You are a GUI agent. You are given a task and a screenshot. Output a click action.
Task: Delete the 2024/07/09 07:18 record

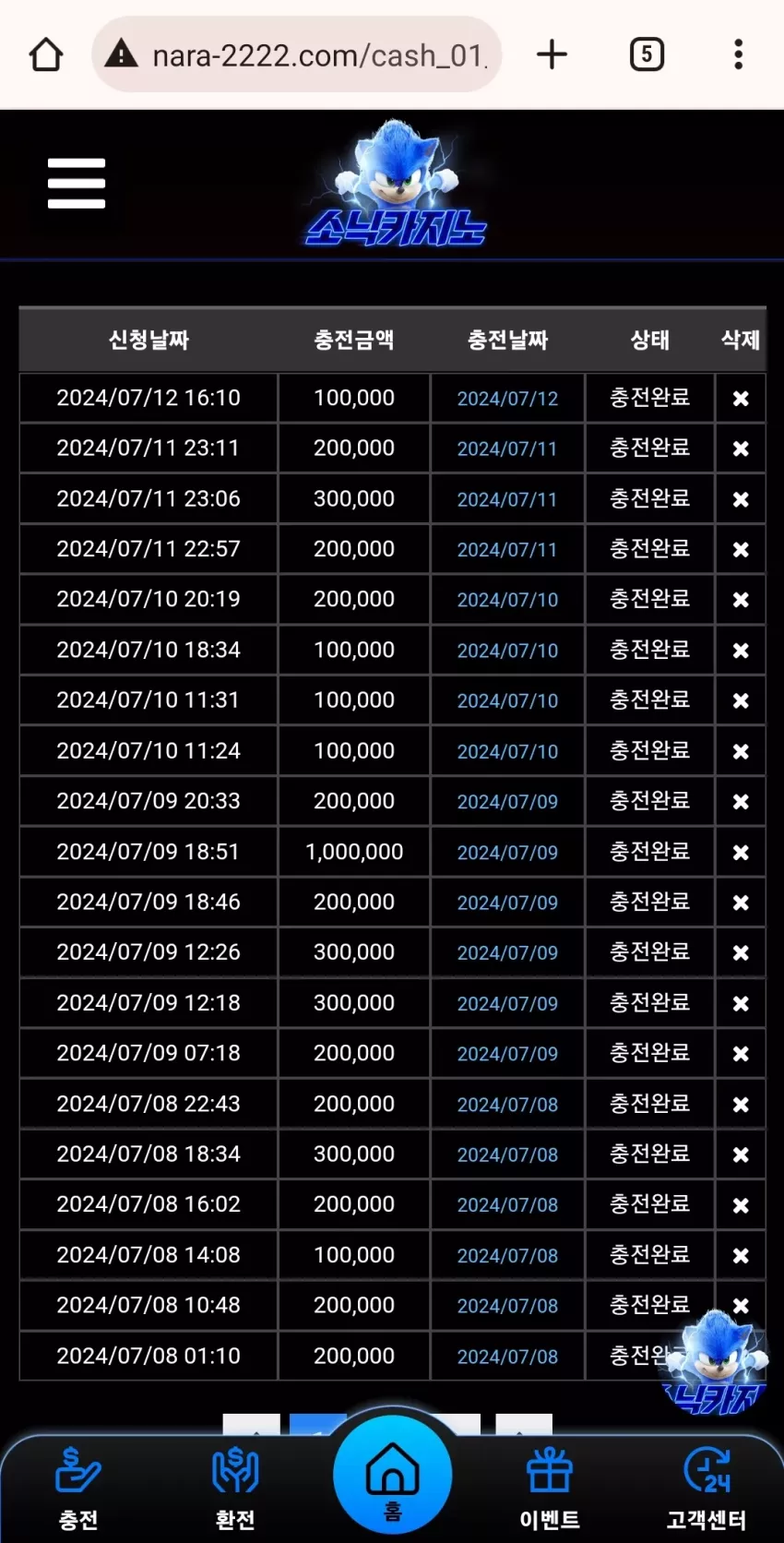pyautogui.click(x=741, y=1054)
